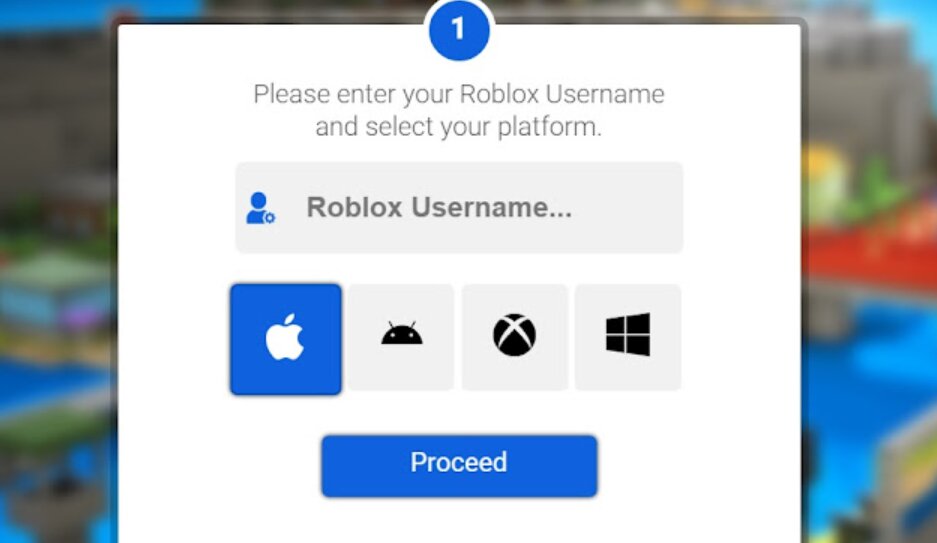The width and height of the screenshot is (937, 543).
Task: Tap the Roblox Username field
Action: (x=459, y=208)
